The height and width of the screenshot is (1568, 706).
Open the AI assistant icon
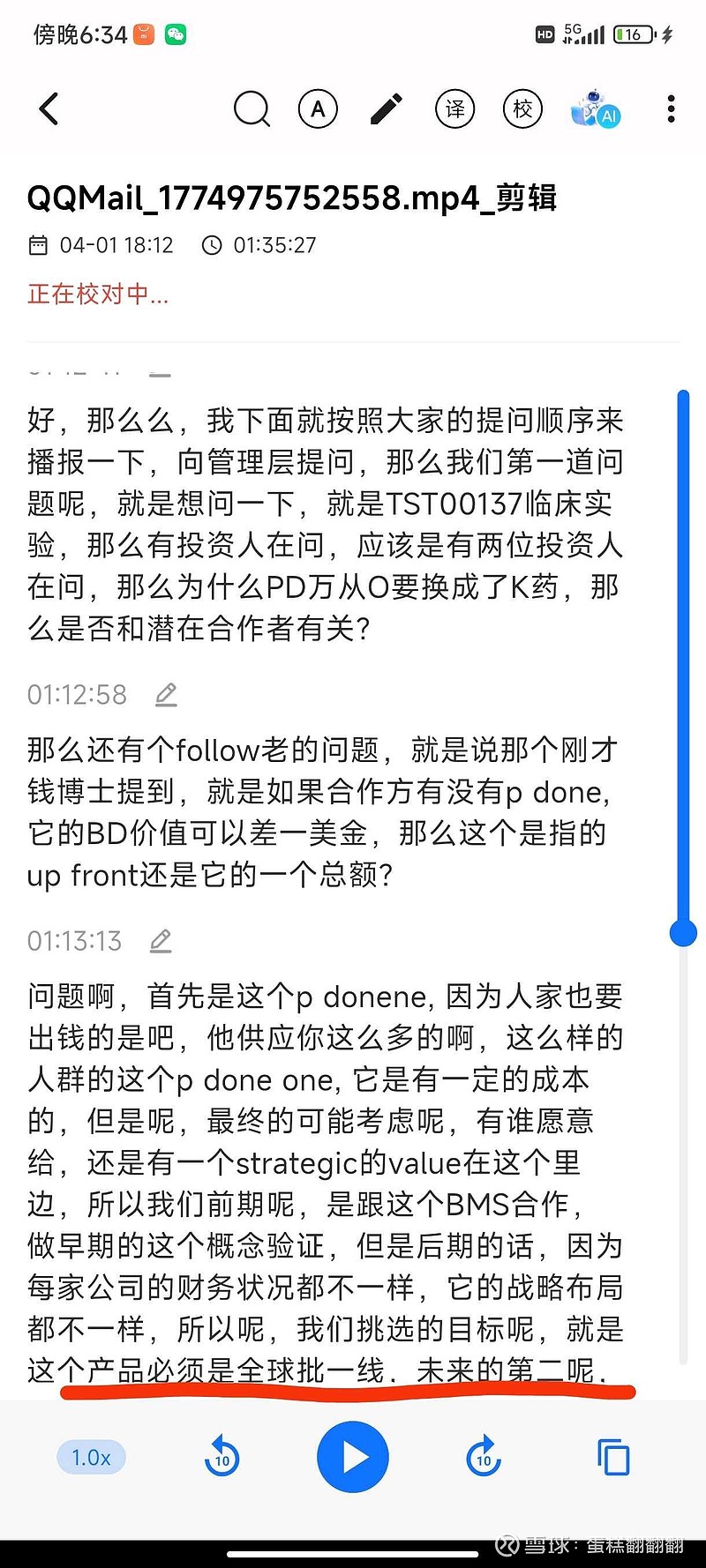[593, 108]
